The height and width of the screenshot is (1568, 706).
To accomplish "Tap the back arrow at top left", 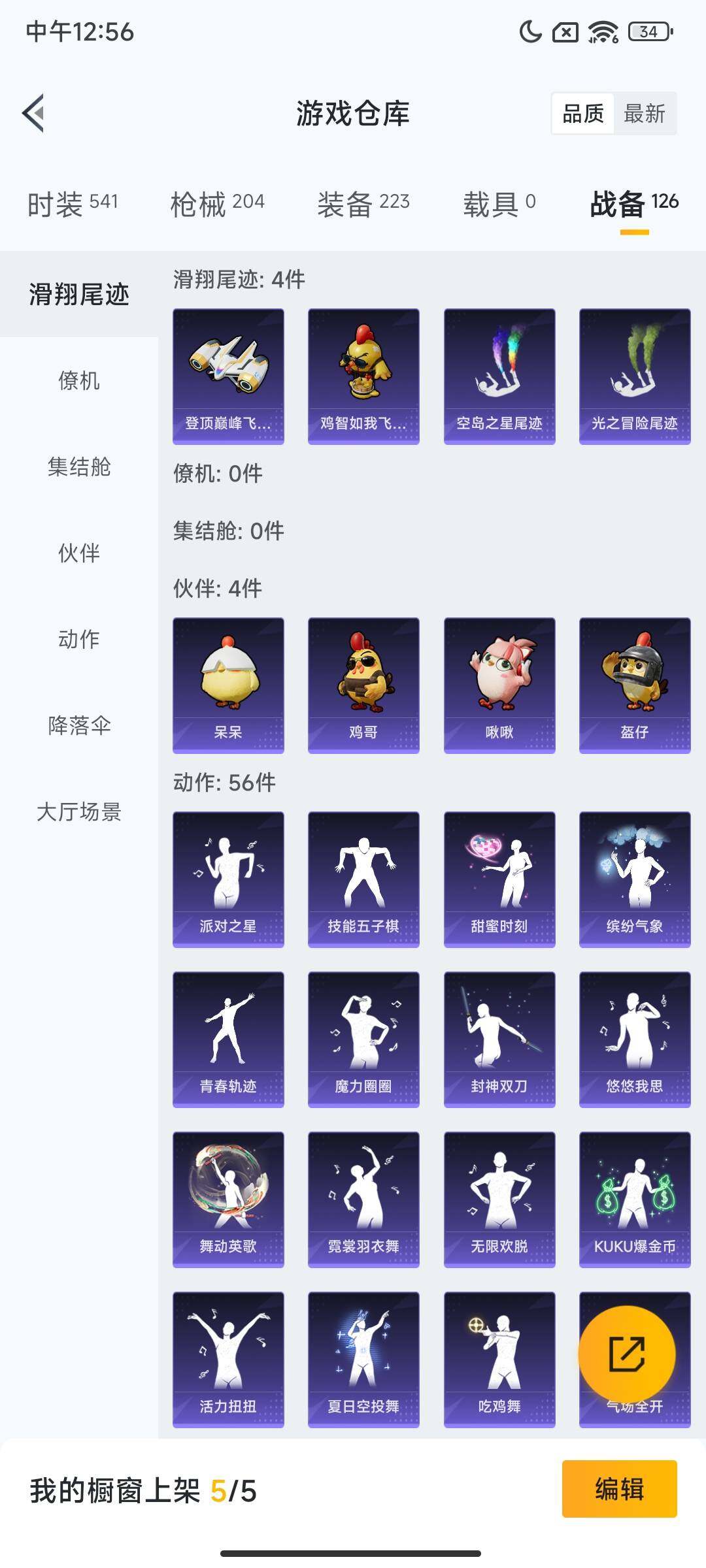I will [33, 112].
